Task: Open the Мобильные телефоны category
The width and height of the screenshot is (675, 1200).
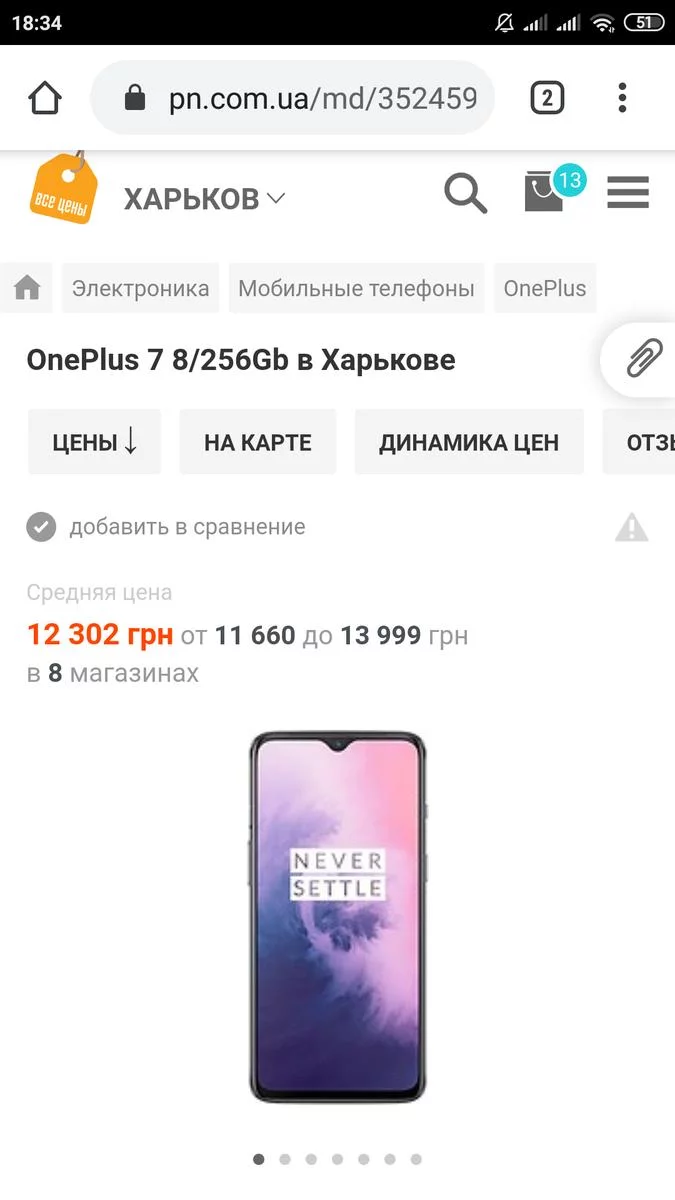Action: (356, 289)
